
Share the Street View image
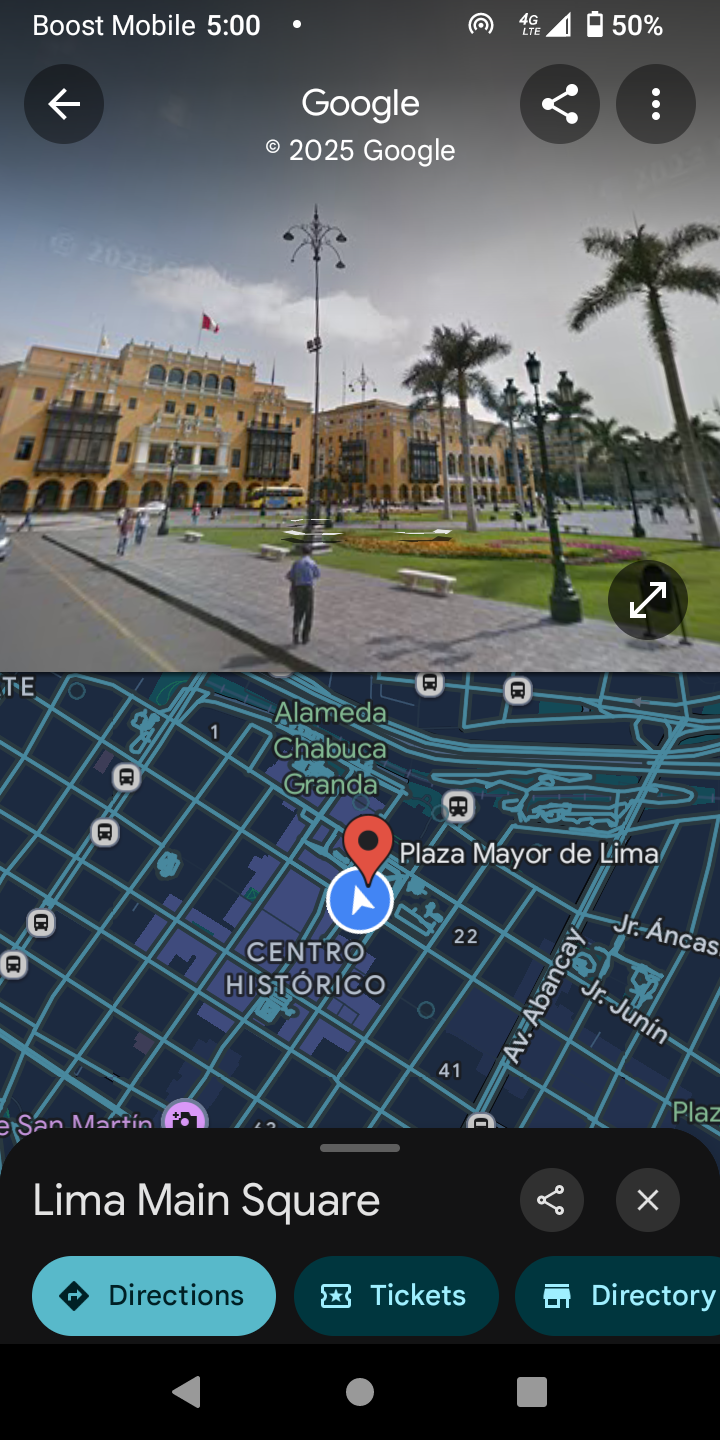(x=560, y=104)
